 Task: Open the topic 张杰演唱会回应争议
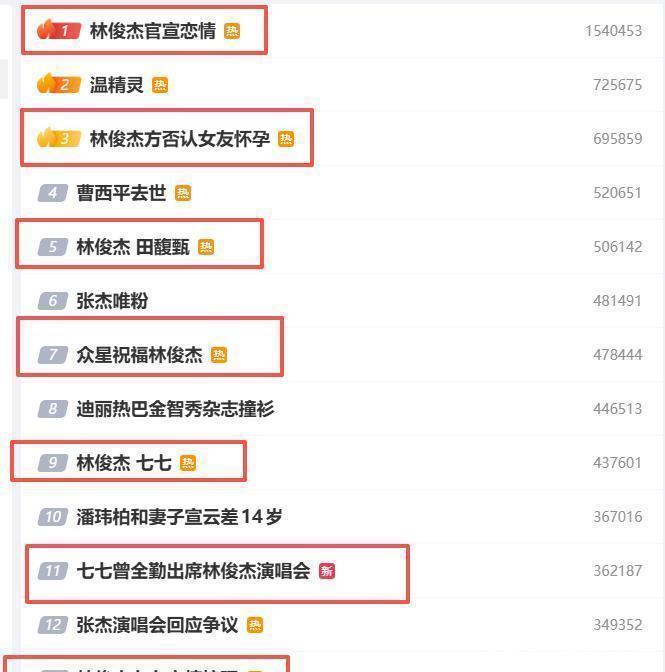157,625
